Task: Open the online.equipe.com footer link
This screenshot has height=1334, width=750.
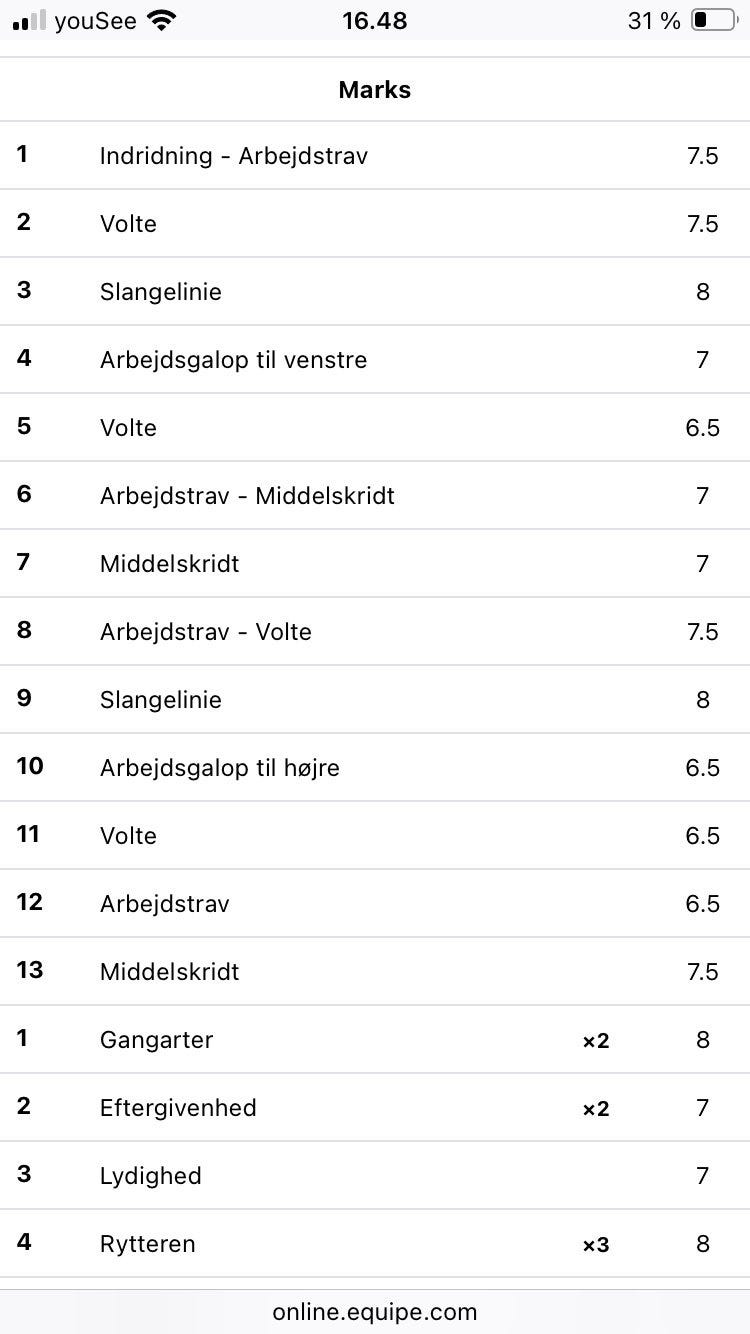Action: [374, 1311]
